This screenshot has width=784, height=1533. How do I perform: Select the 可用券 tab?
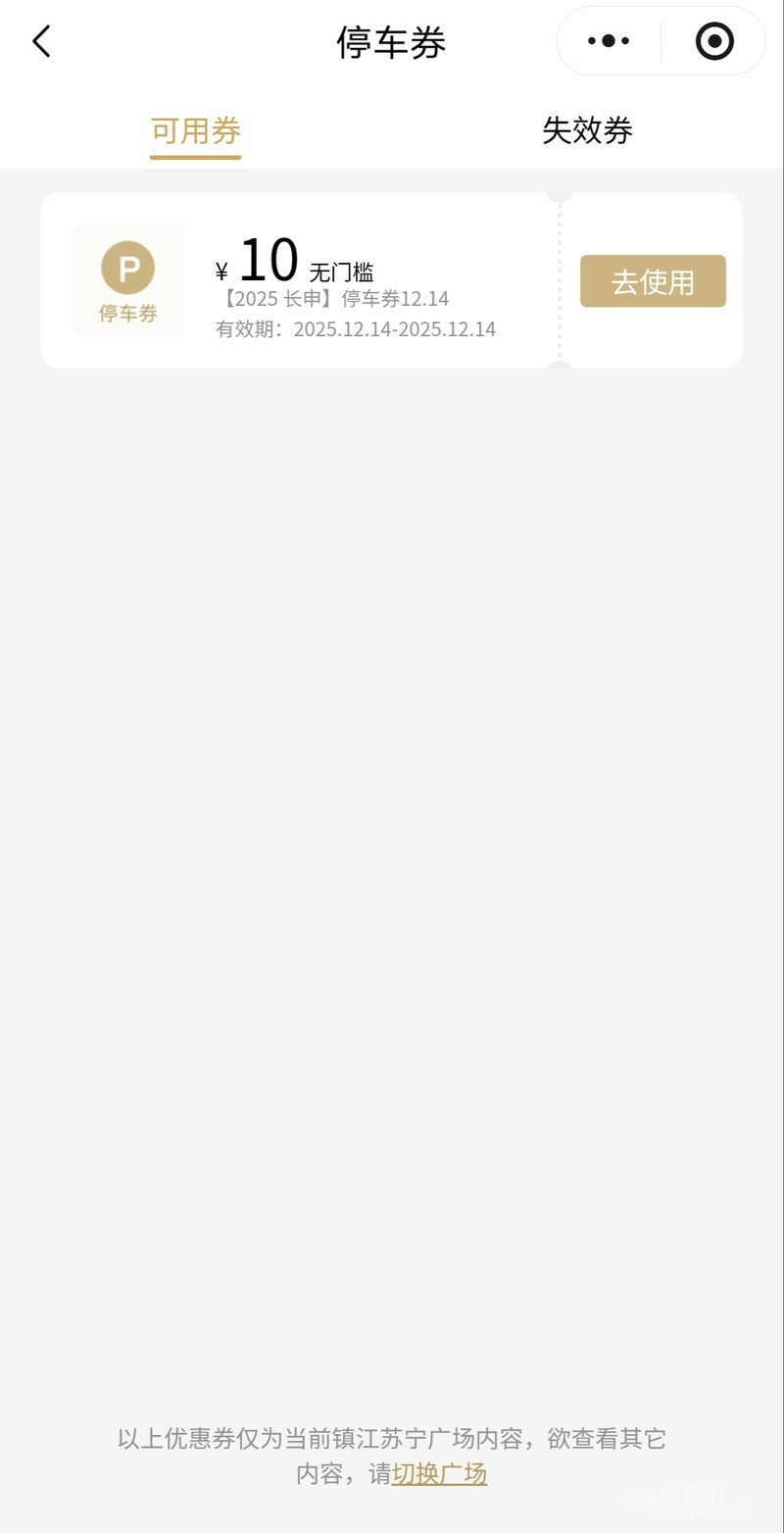[x=195, y=130]
